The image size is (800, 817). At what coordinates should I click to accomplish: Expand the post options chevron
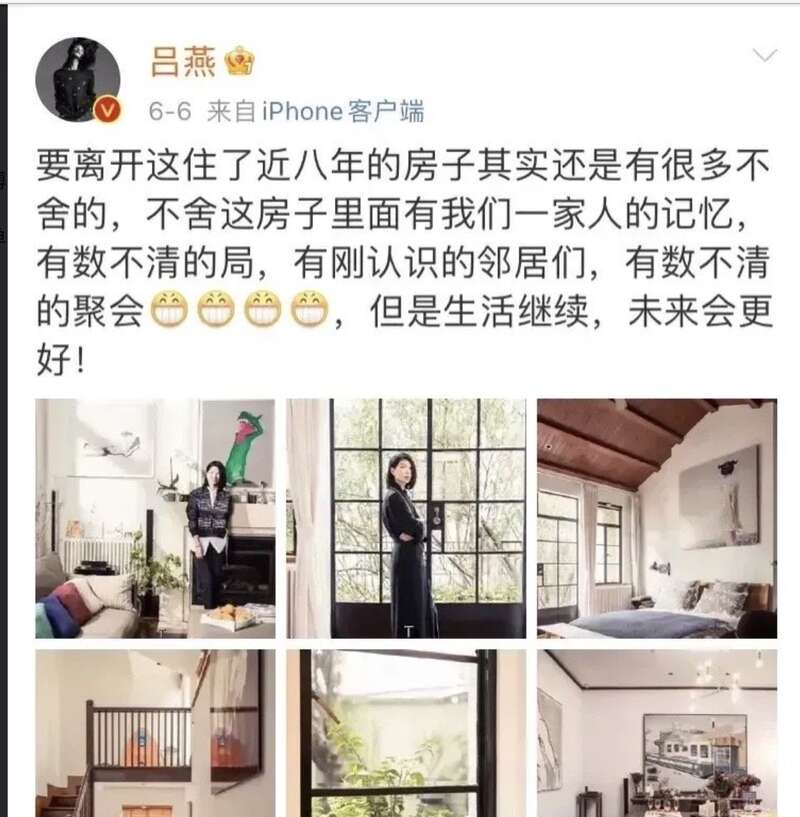pos(765,56)
